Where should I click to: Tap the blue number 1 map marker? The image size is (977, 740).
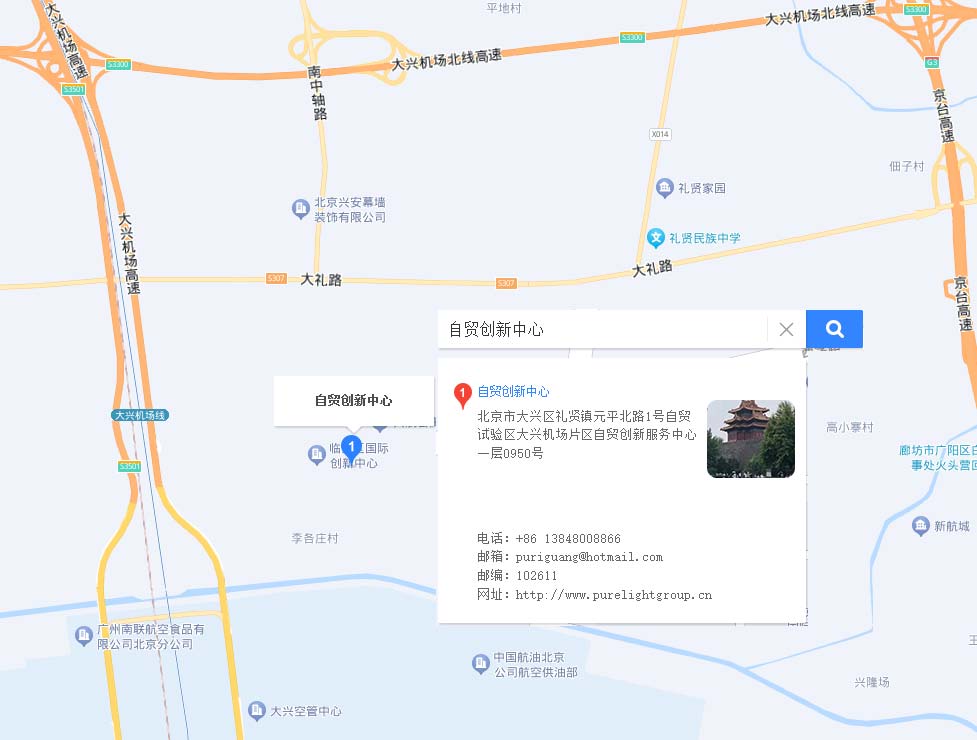[351, 446]
